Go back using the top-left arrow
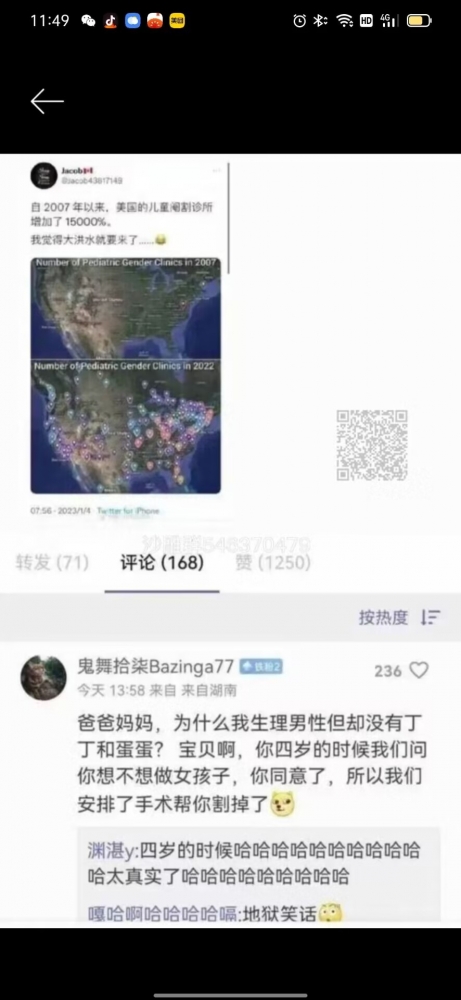 [x=47, y=101]
